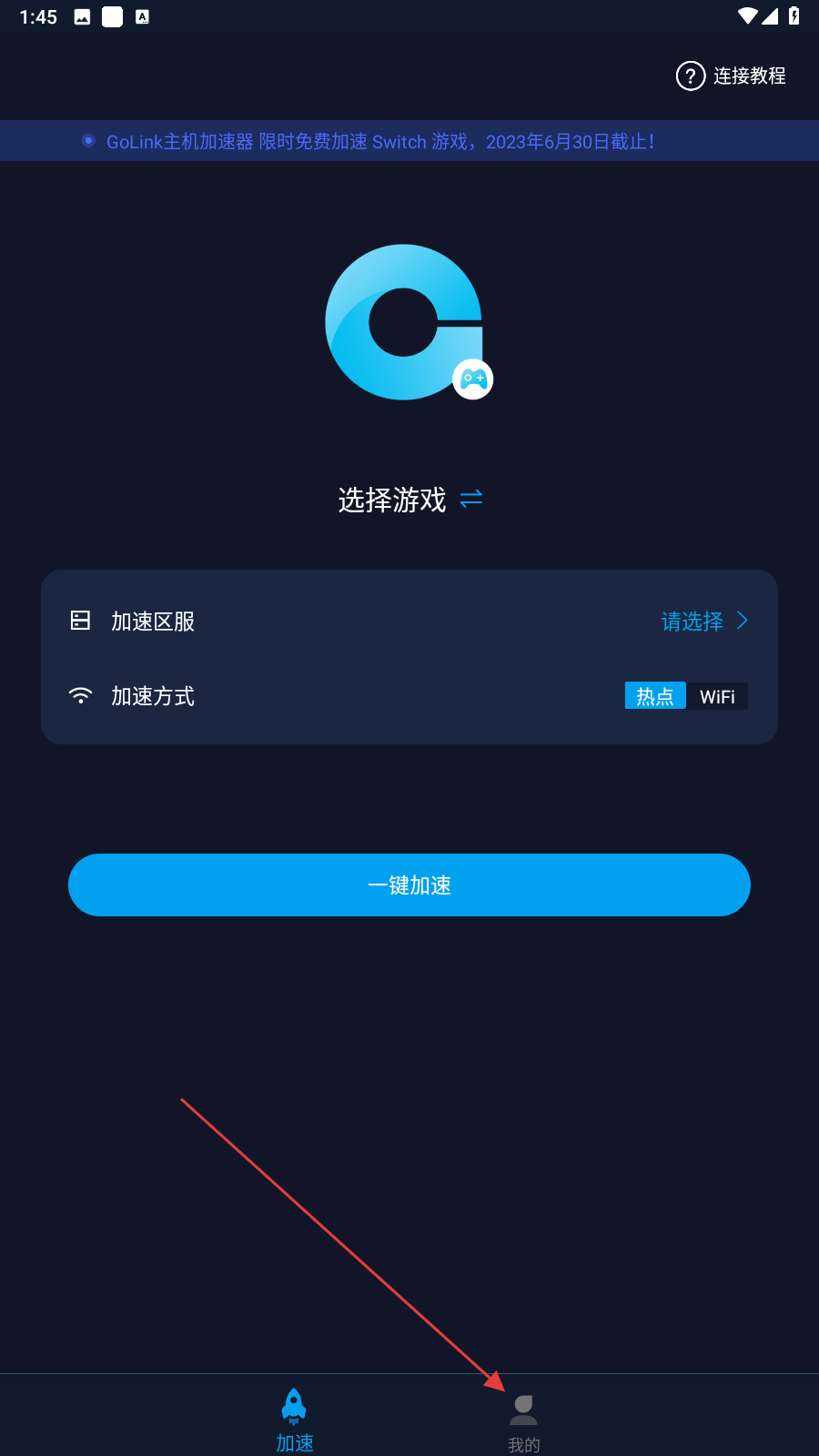Start acceleration with 一键加速
The height and width of the screenshot is (1456, 819).
tap(409, 885)
